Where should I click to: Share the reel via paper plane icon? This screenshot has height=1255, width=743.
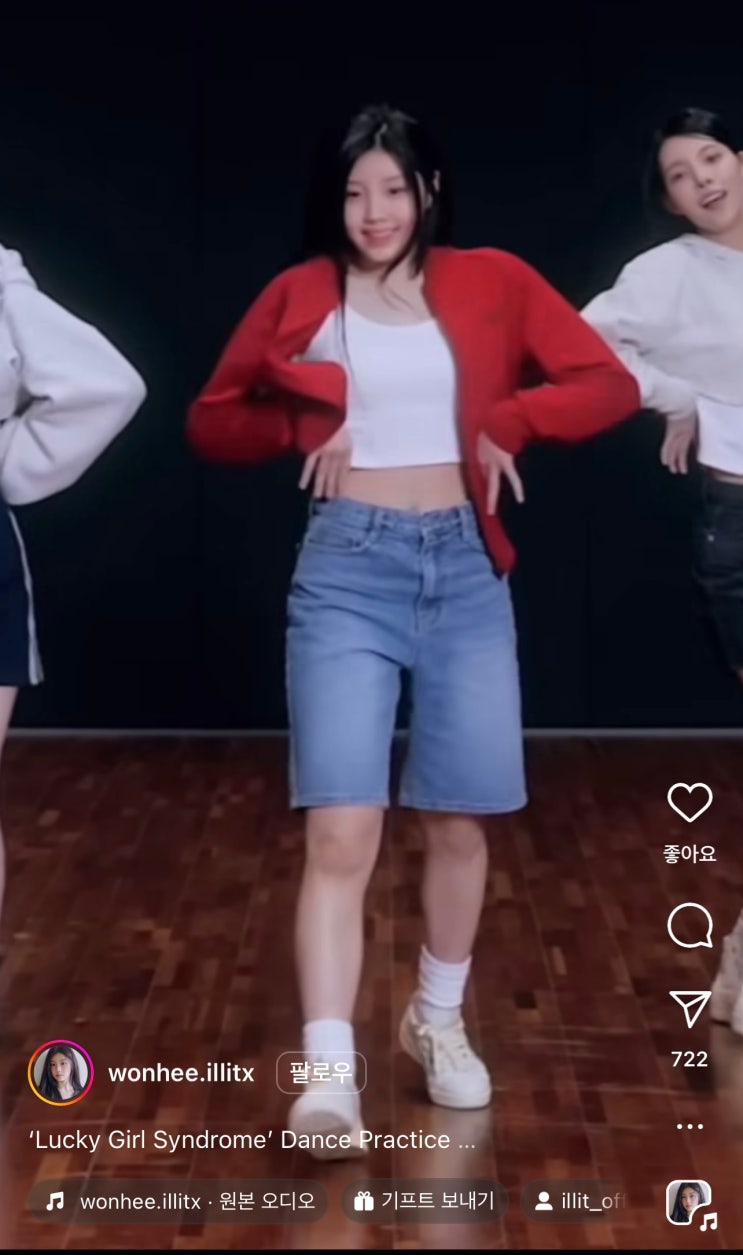pyautogui.click(x=689, y=1009)
